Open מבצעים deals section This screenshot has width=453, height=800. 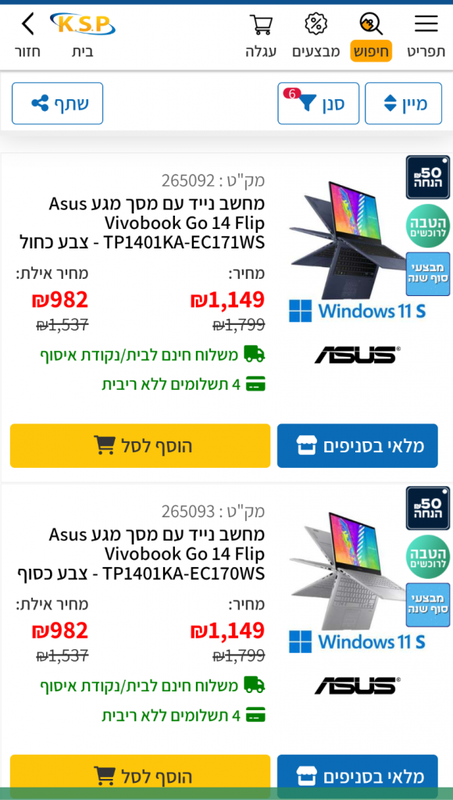(x=316, y=36)
